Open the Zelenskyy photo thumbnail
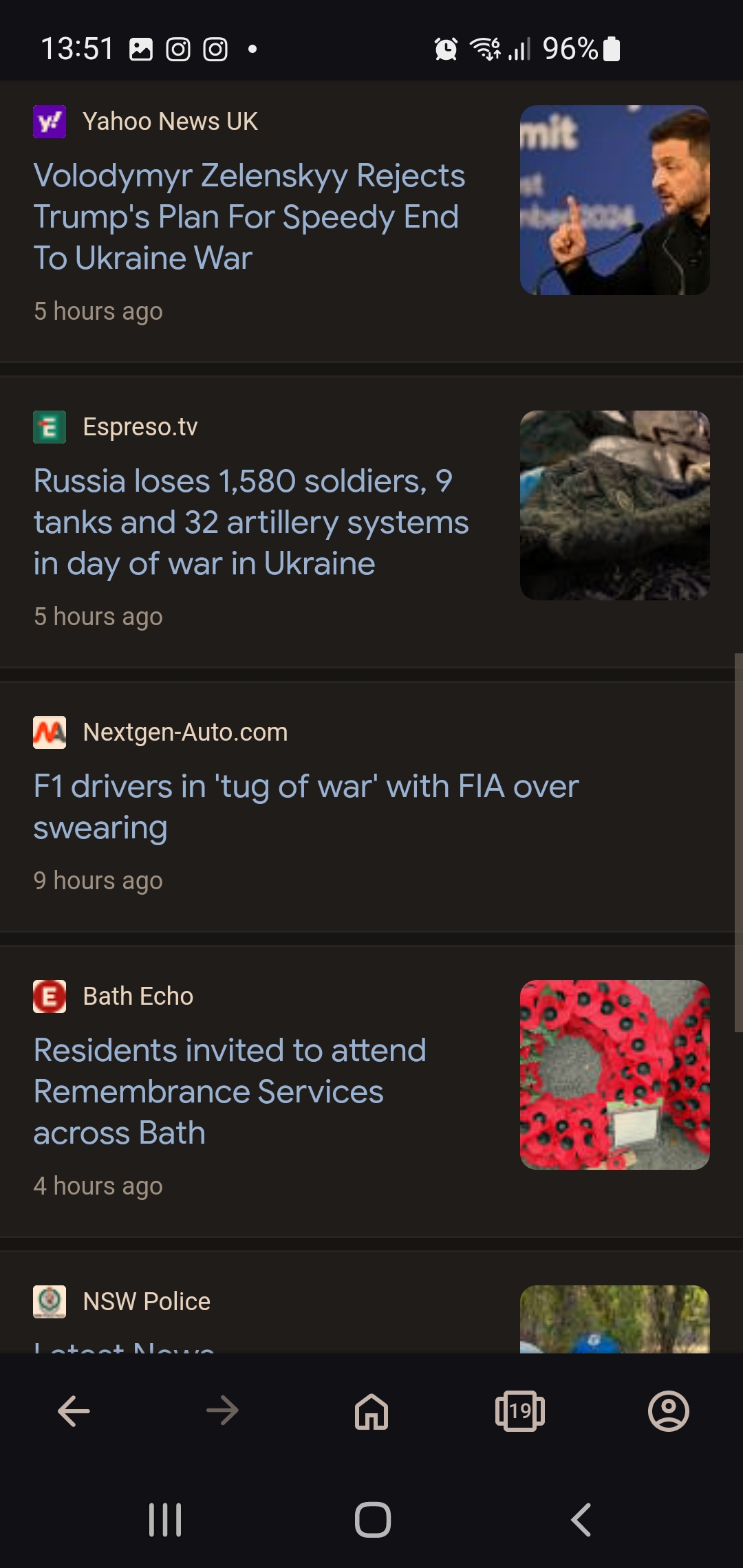Image resolution: width=743 pixels, height=1568 pixels. coord(614,200)
